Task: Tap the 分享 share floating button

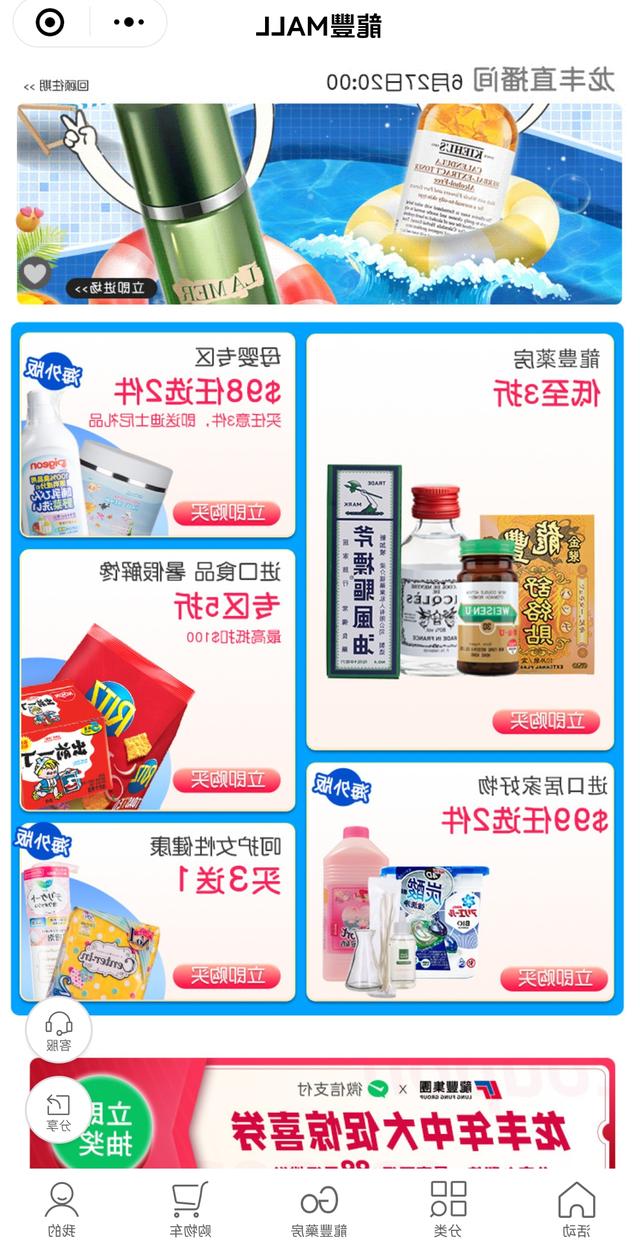Action: (x=59, y=1110)
